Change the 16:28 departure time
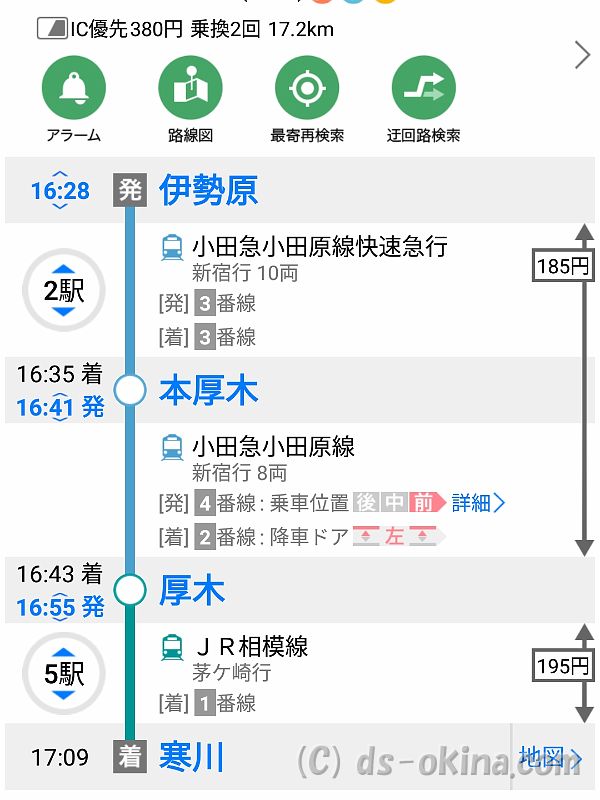This screenshot has height=800, width=600. click(x=60, y=190)
